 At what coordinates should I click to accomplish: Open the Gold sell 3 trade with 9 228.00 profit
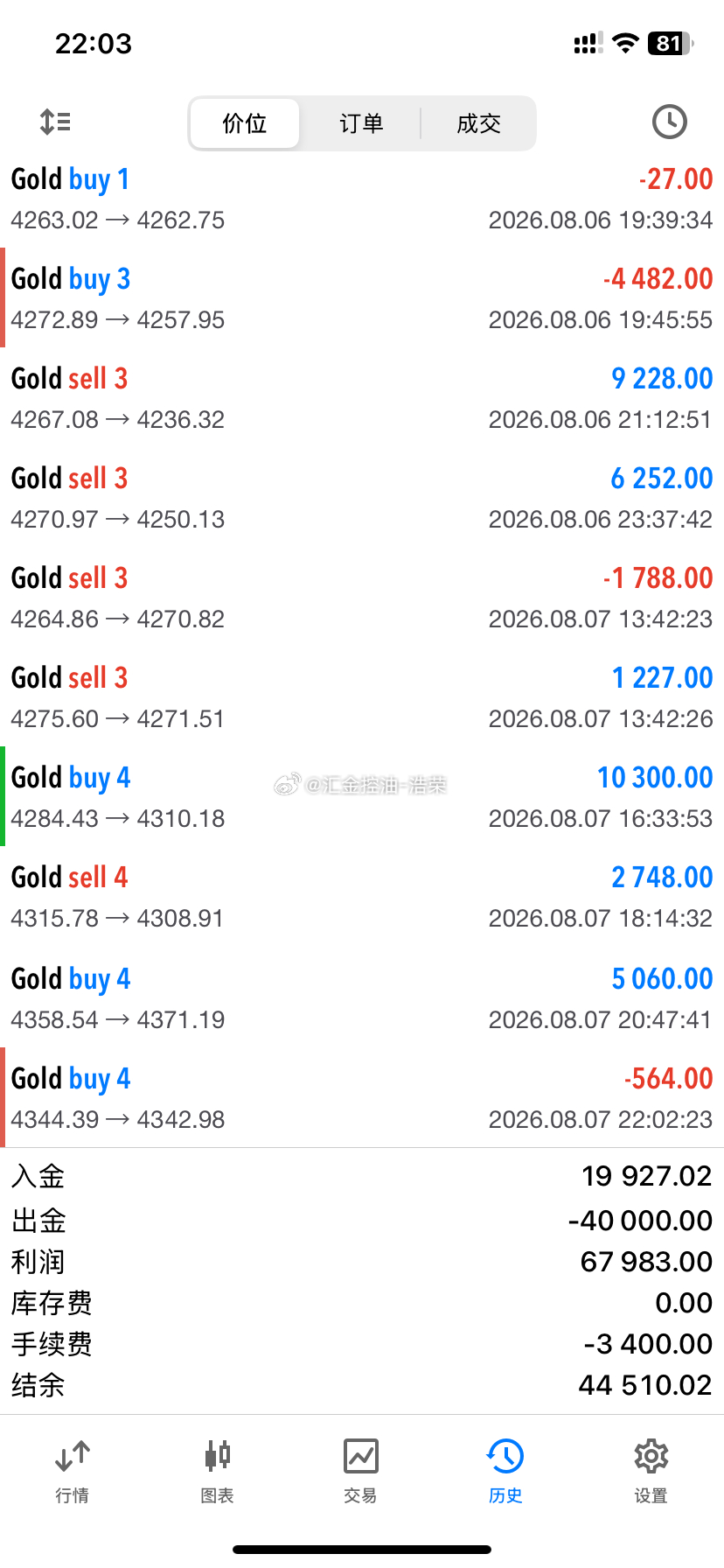(x=362, y=397)
